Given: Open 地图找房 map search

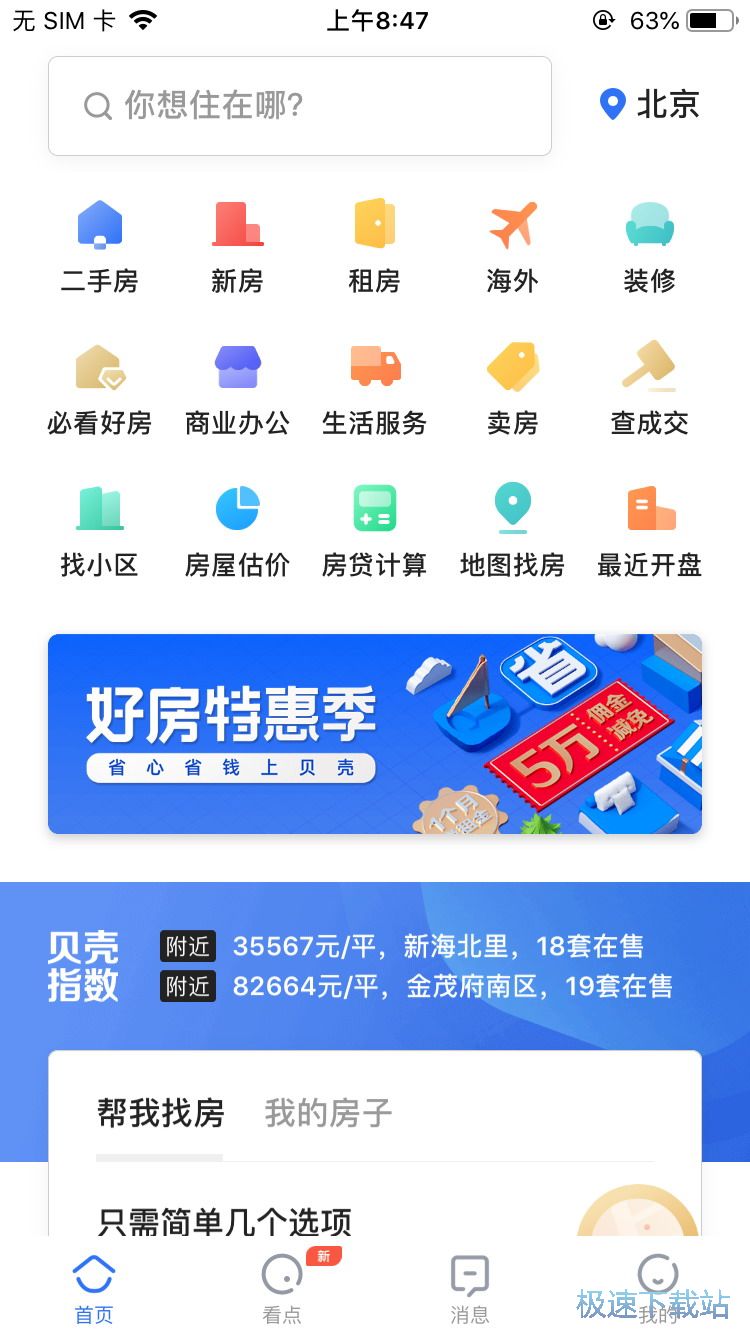Looking at the screenshot, I should [x=512, y=530].
